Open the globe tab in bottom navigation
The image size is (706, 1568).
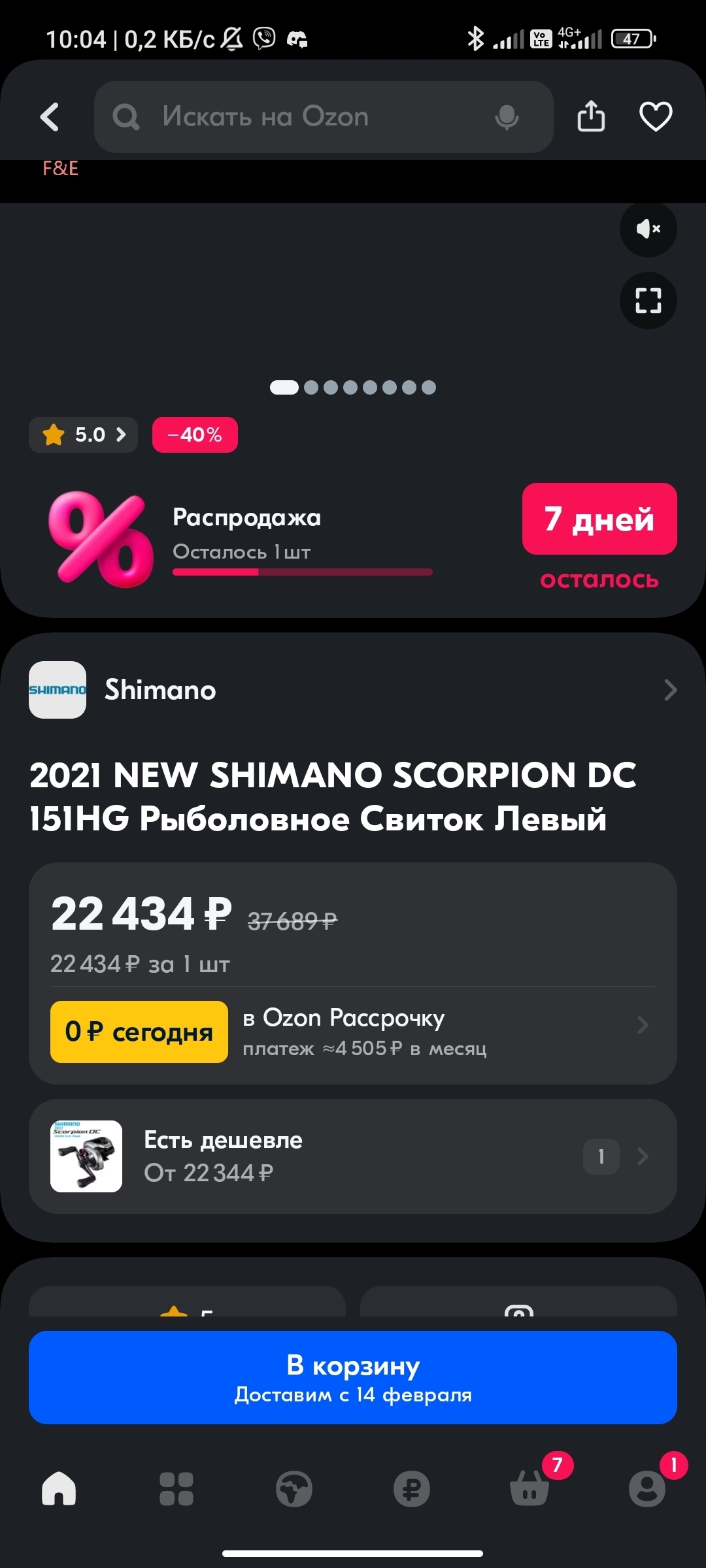[x=294, y=1489]
